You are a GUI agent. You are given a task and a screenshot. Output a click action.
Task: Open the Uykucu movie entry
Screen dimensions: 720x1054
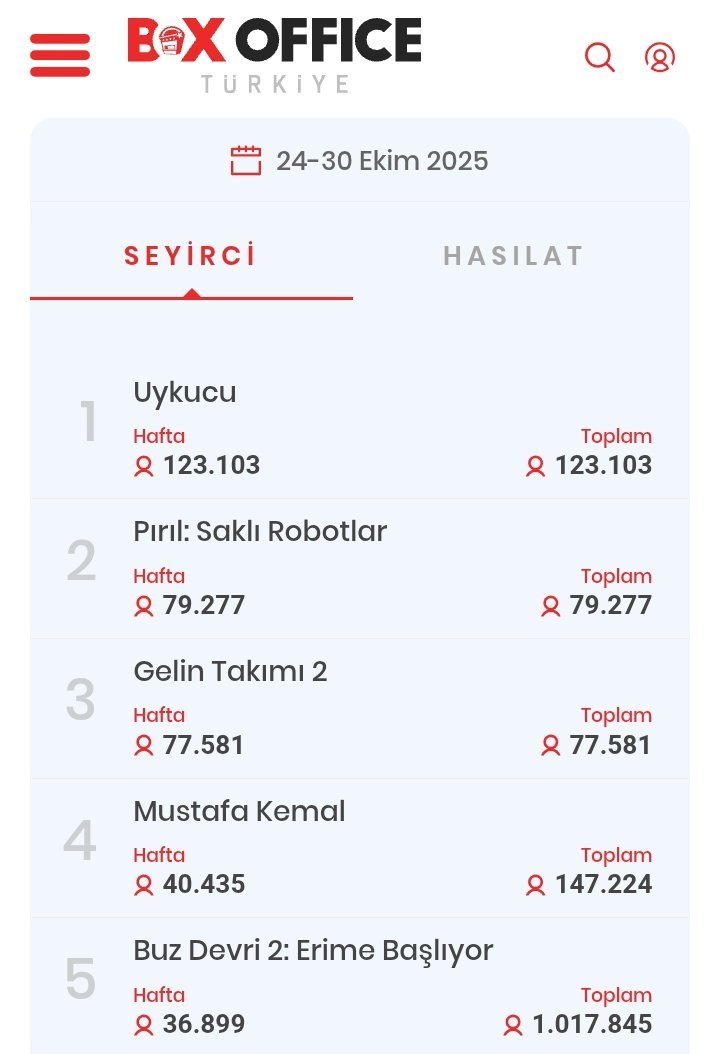click(x=185, y=392)
